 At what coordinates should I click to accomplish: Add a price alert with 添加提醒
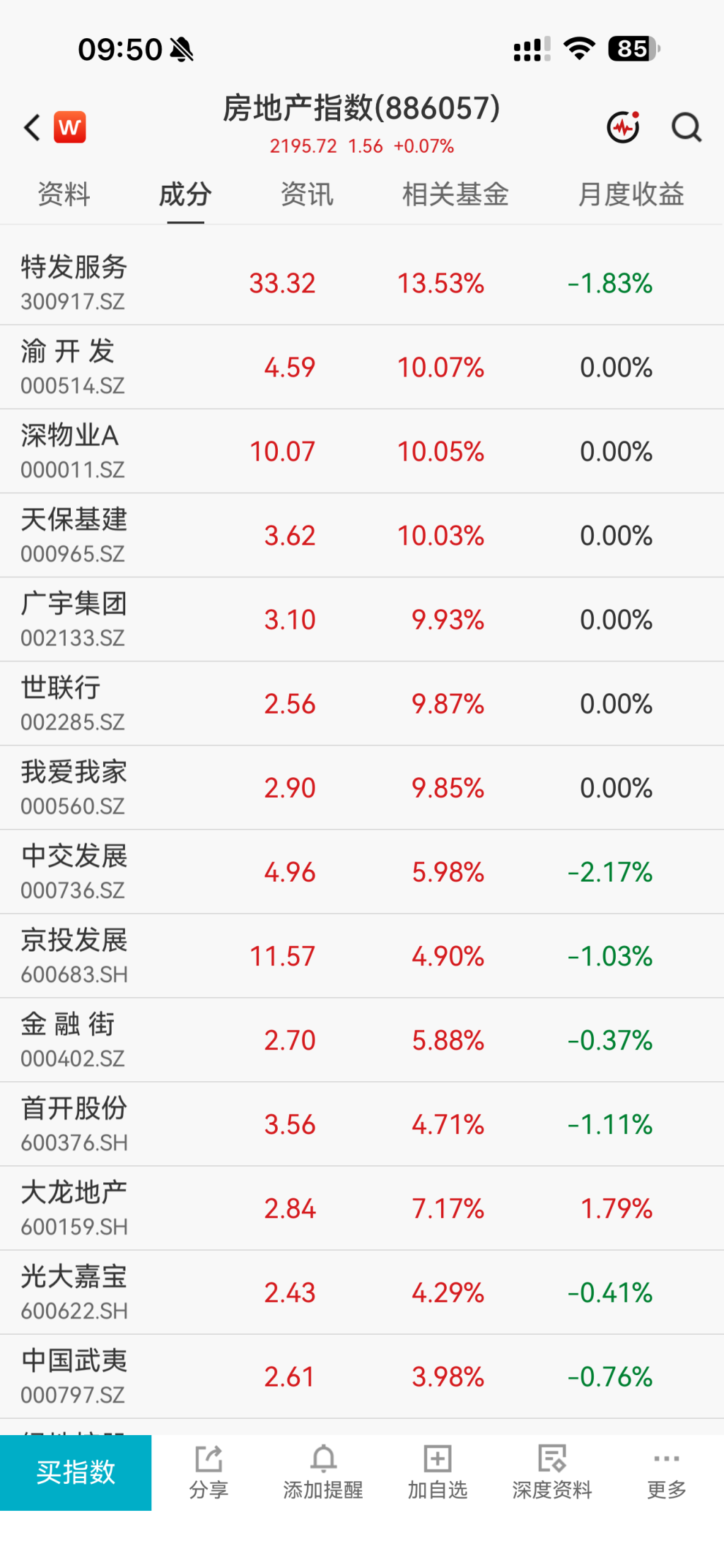tap(323, 1473)
